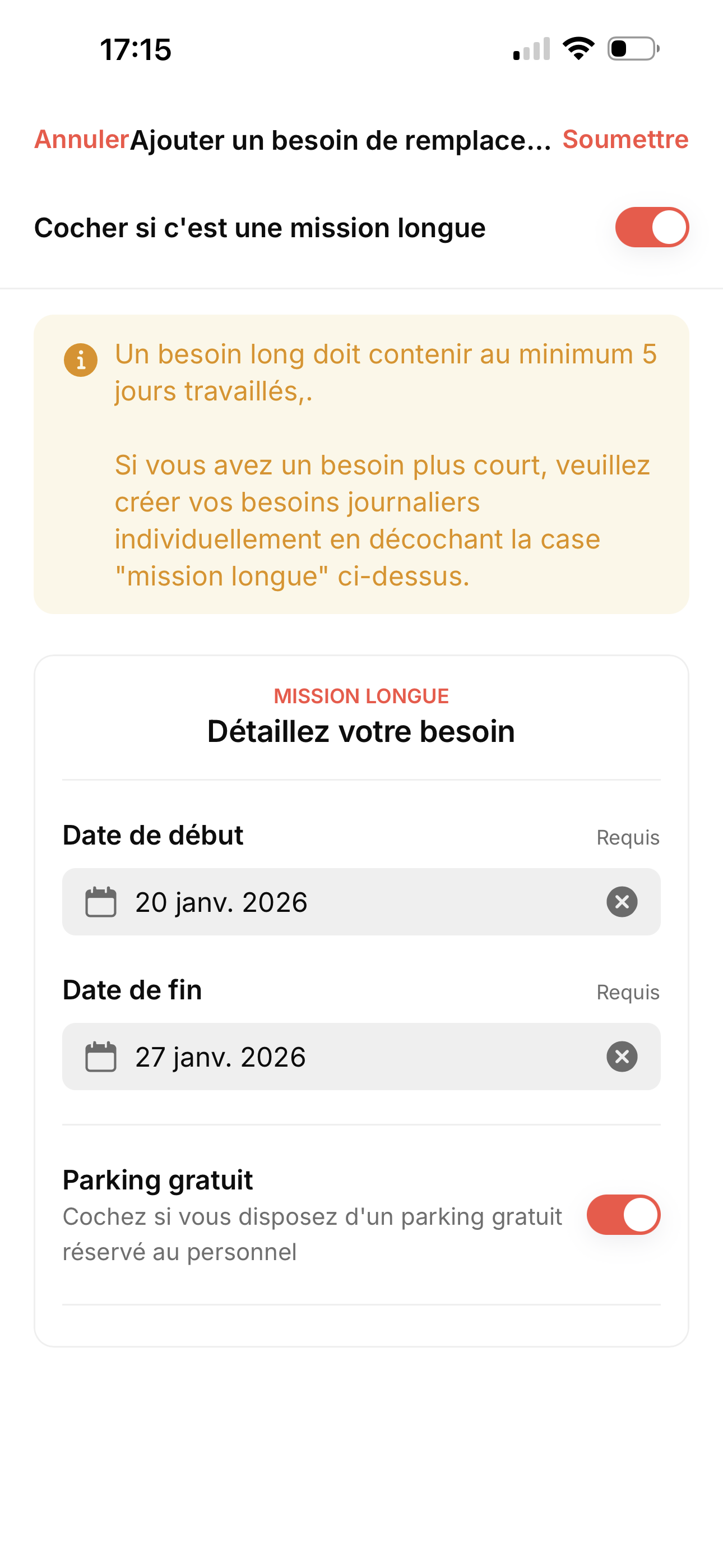Turn off the Parking gratuit toggle
Viewport: 723px width, 1568px height.
623,1214
